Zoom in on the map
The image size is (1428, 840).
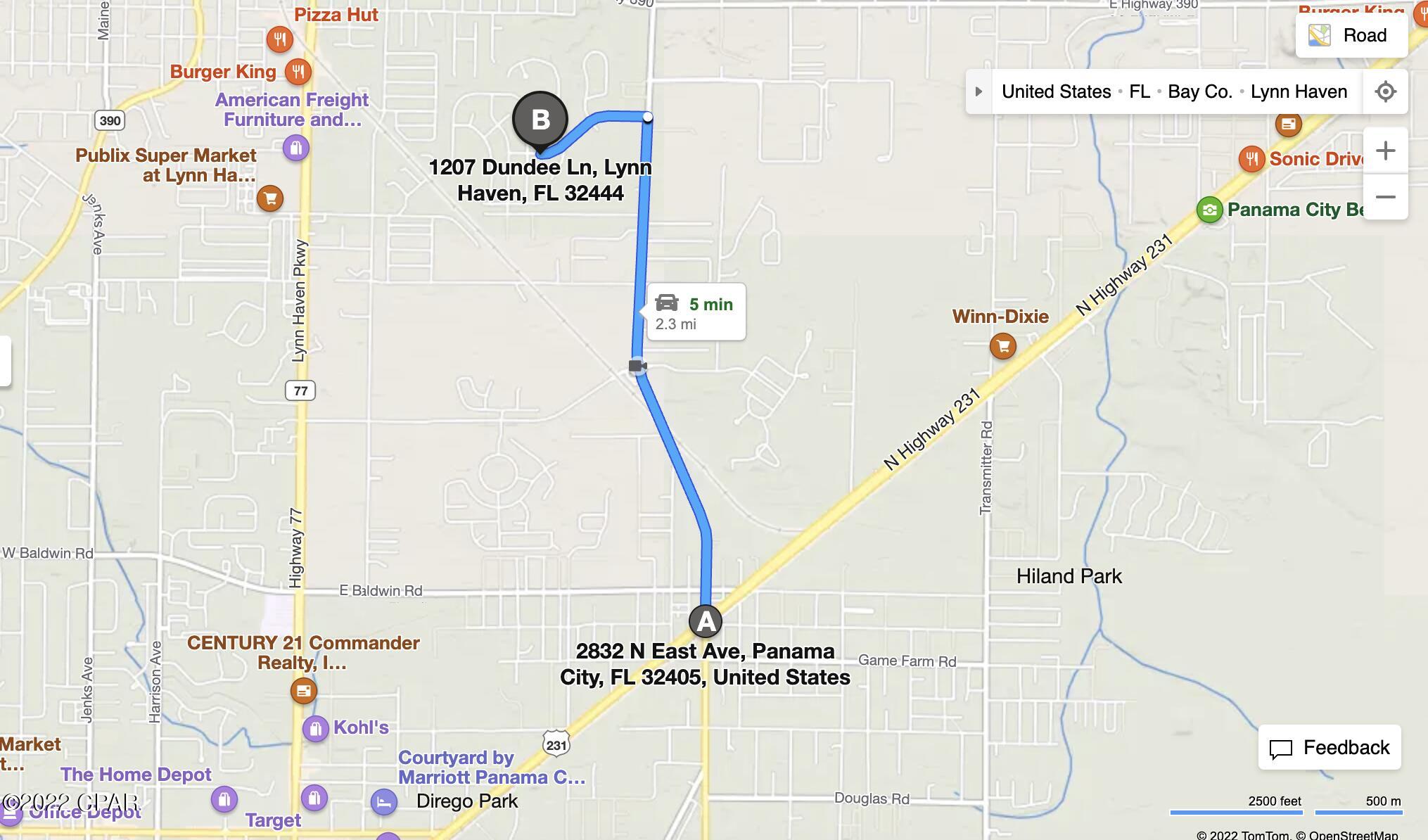[1385, 151]
